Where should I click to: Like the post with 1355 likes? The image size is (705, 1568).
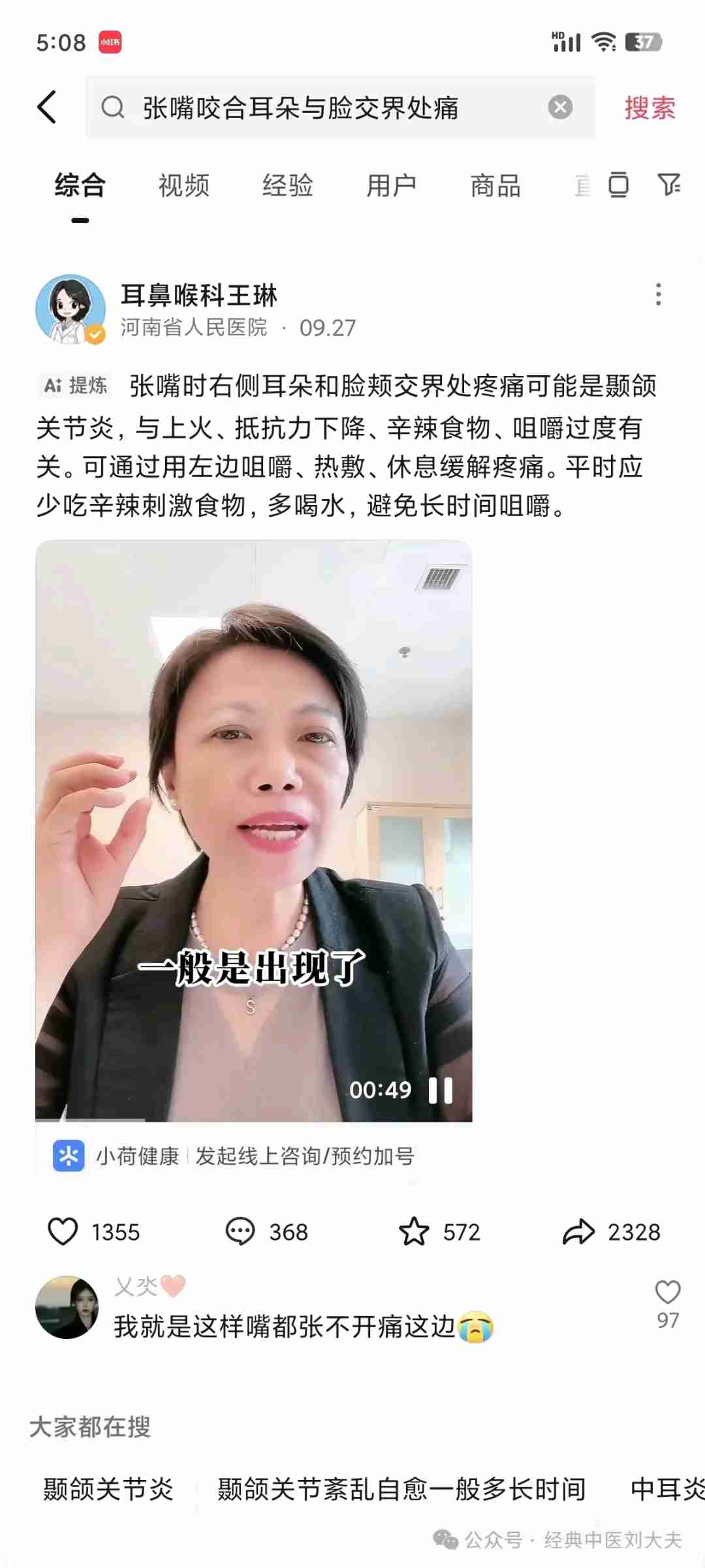[63, 1232]
